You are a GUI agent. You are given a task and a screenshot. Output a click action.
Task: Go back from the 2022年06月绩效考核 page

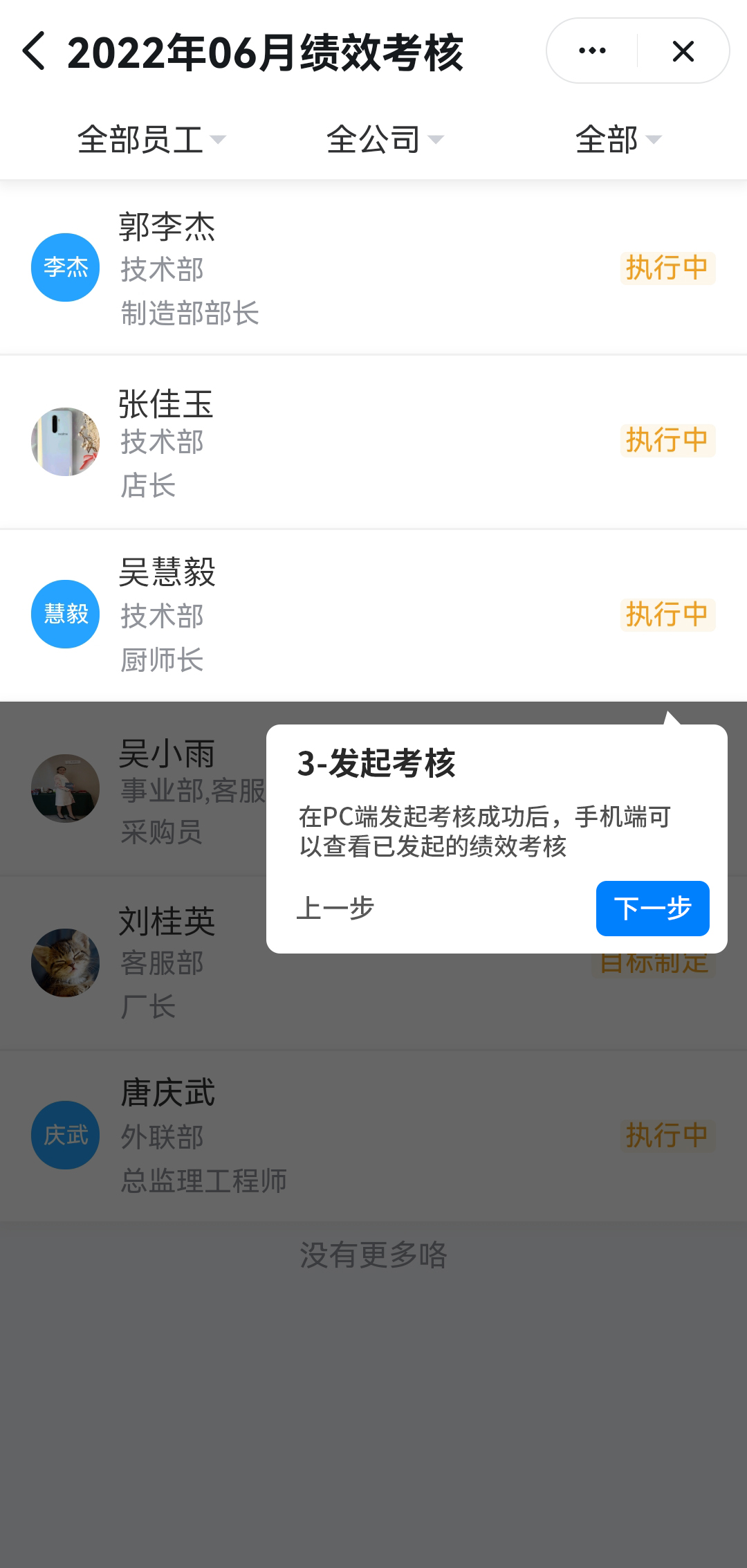[35, 51]
